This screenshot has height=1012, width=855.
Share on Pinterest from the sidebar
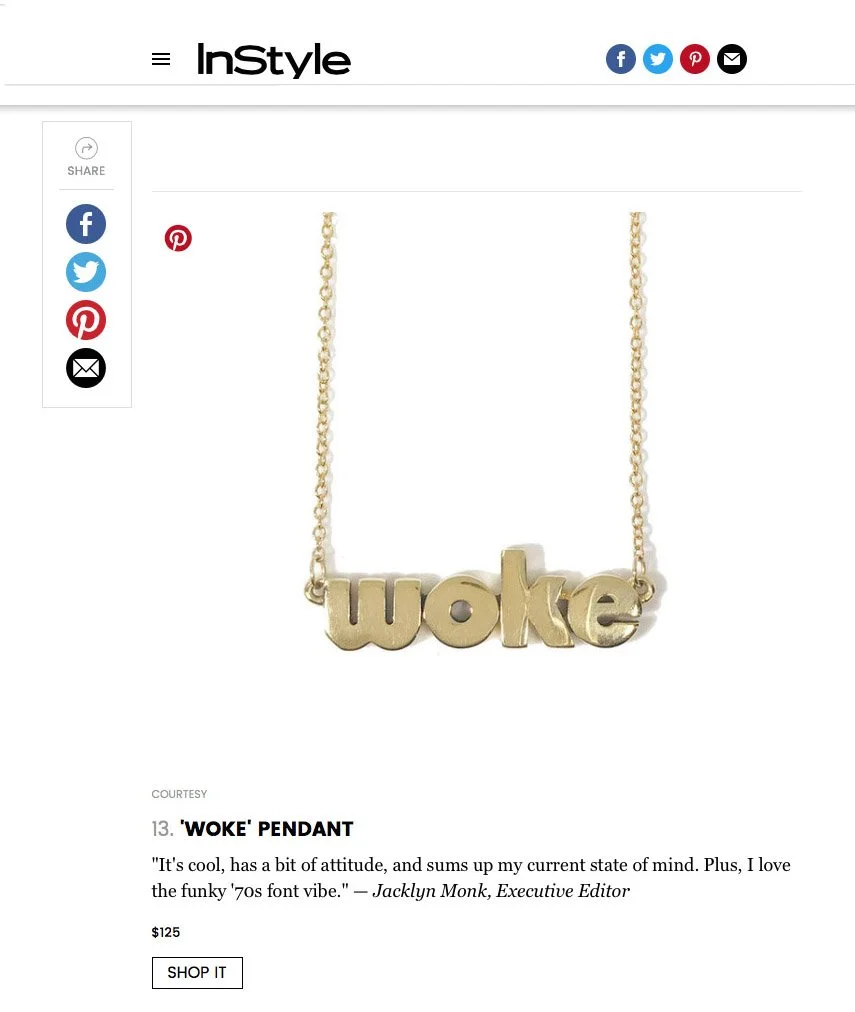[x=86, y=320]
